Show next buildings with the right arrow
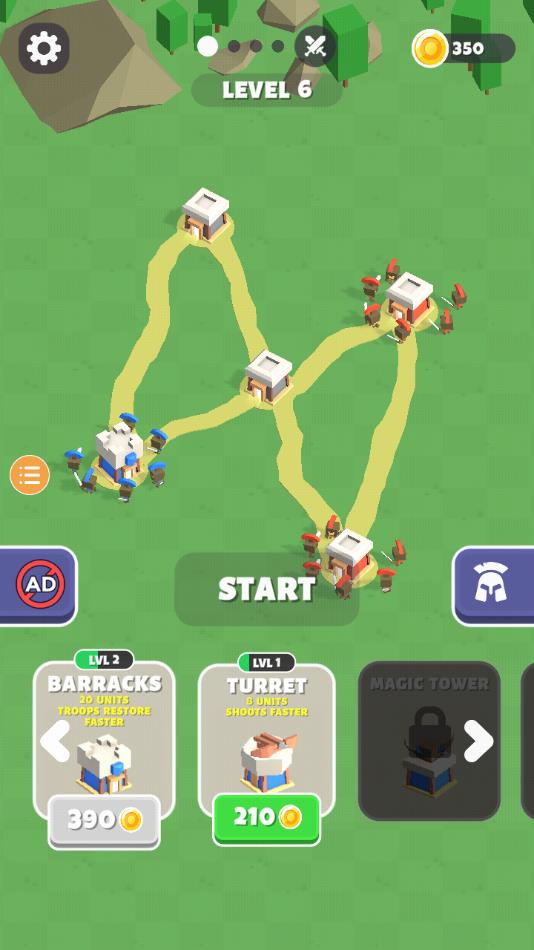 [478, 741]
